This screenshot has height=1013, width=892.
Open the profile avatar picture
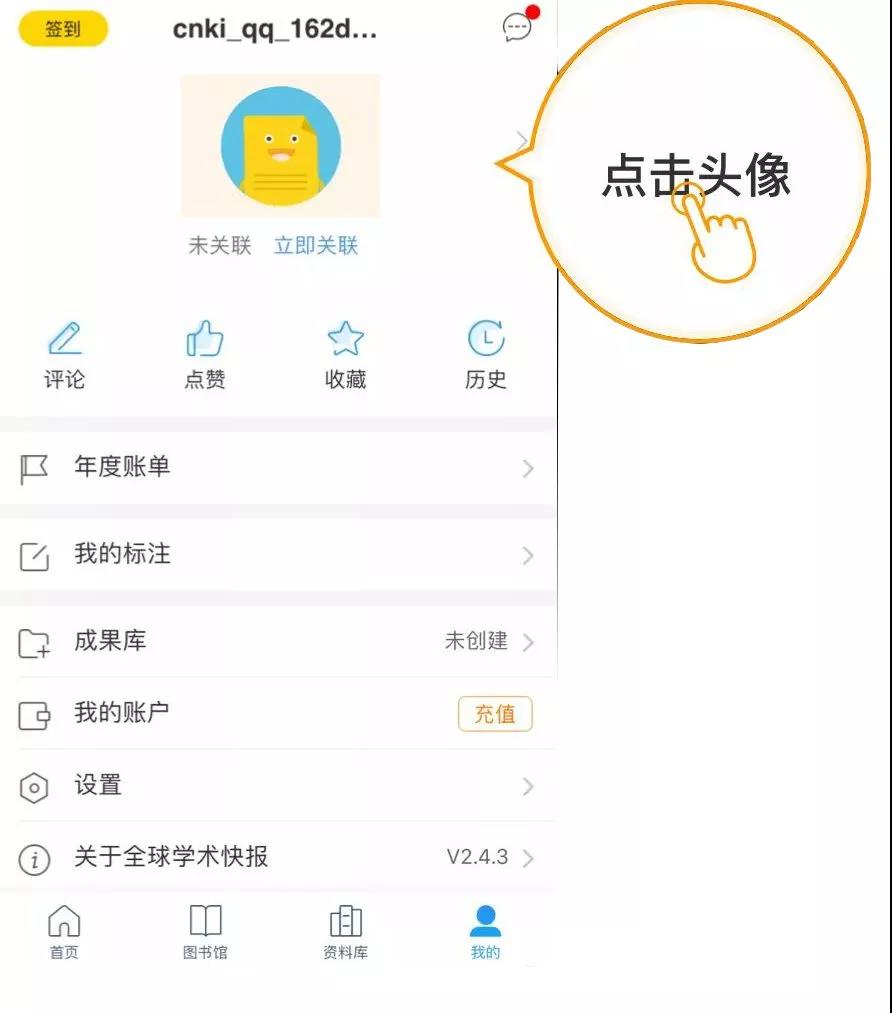tap(280, 146)
